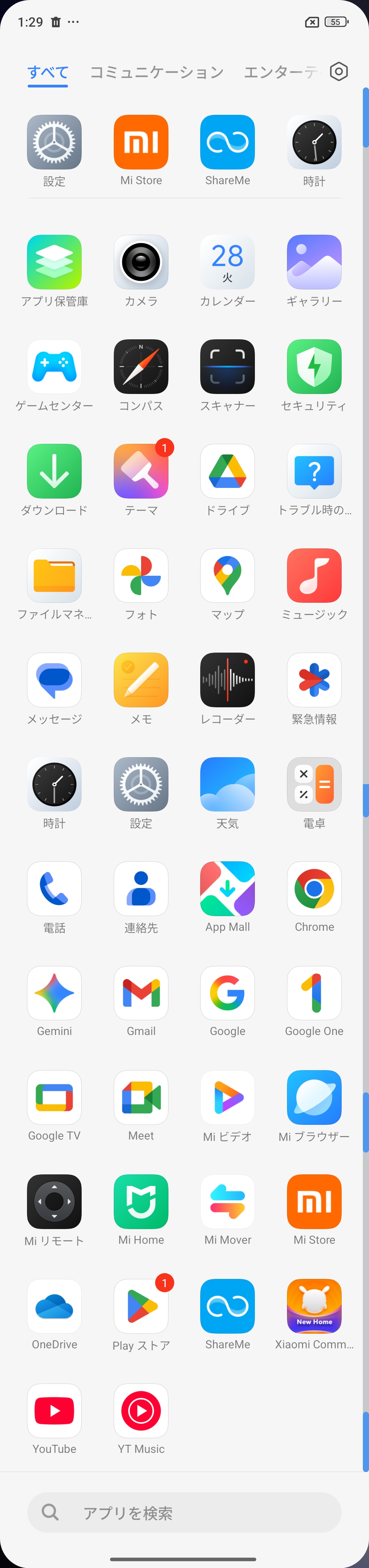This screenshot has height=1568, width=369.
Task: Tap the アプリを検索 search field
Action: tap(184, 1512)
